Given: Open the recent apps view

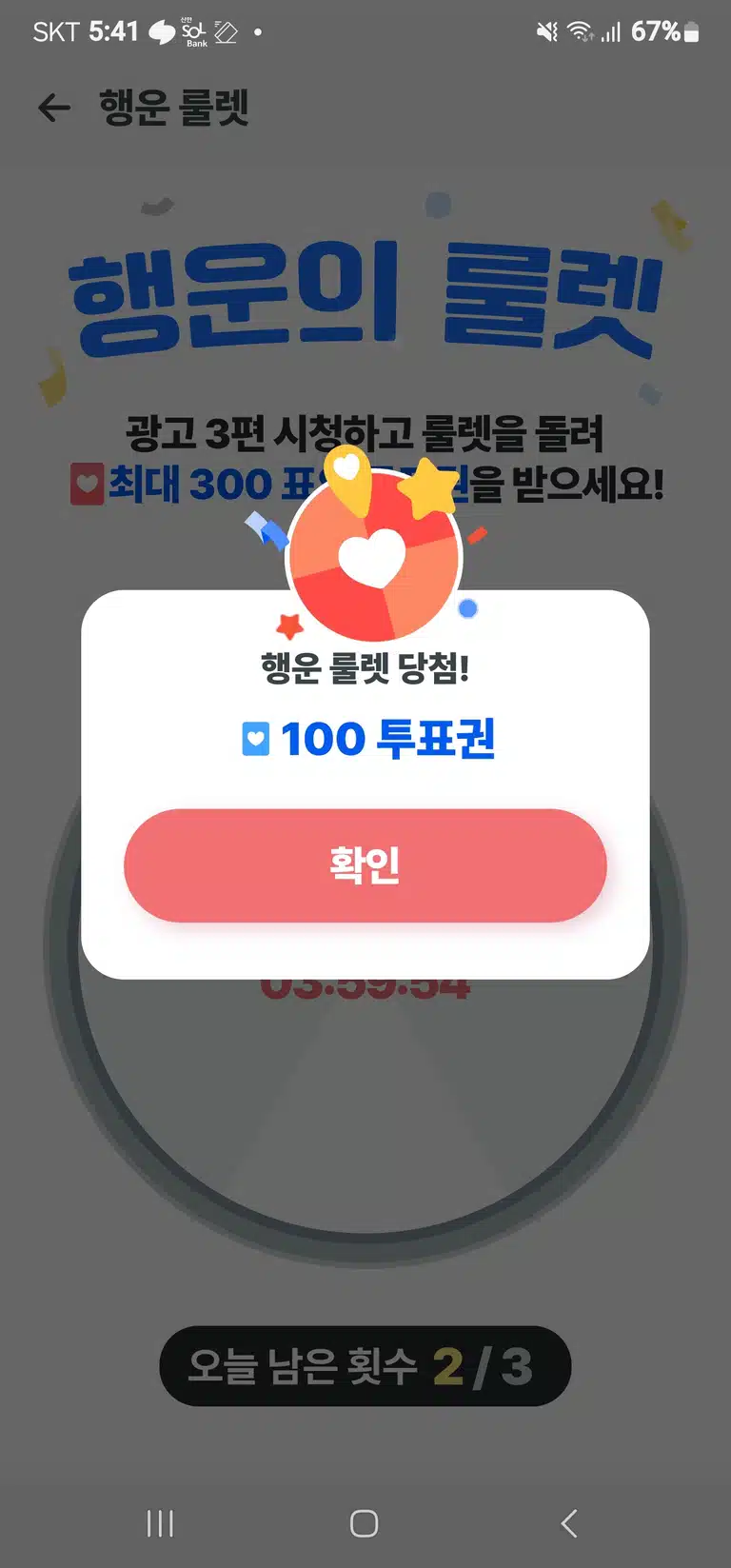Looking at the screenshot, I should 160,1523.
